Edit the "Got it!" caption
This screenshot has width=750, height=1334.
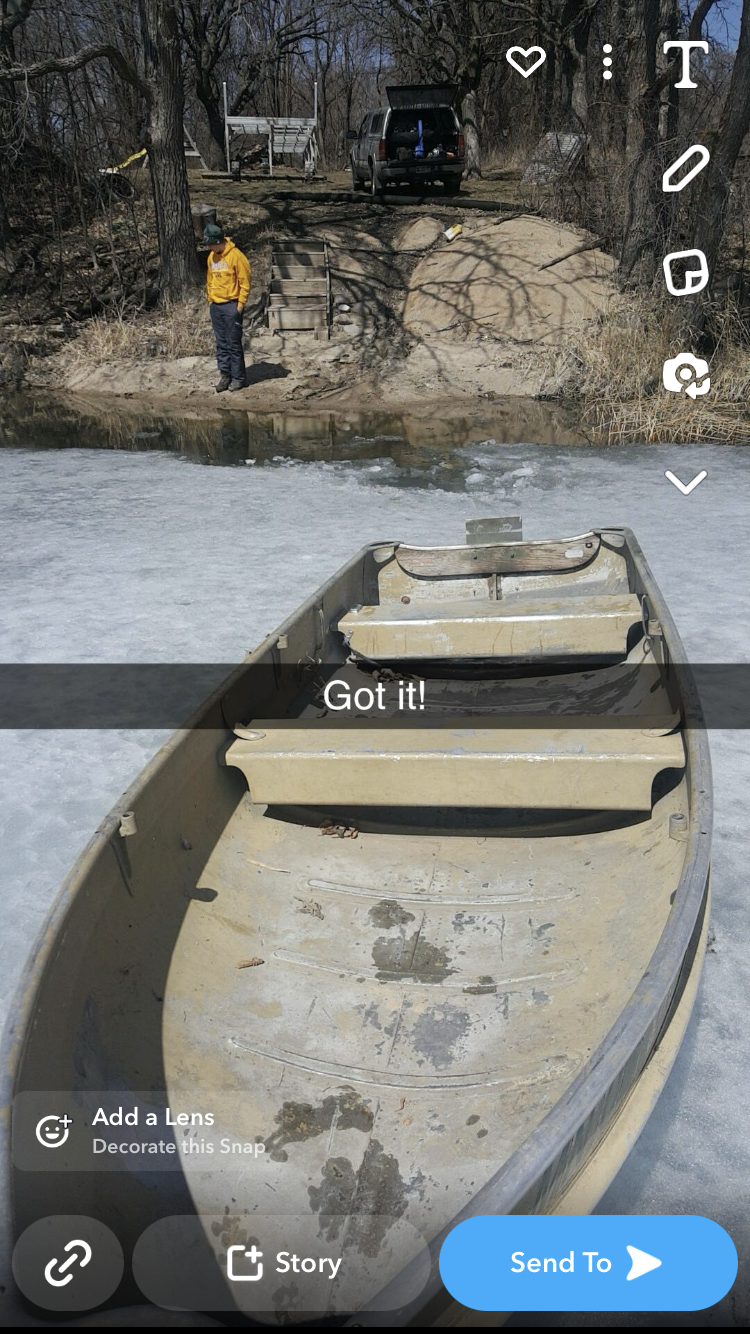pos(375,696)
